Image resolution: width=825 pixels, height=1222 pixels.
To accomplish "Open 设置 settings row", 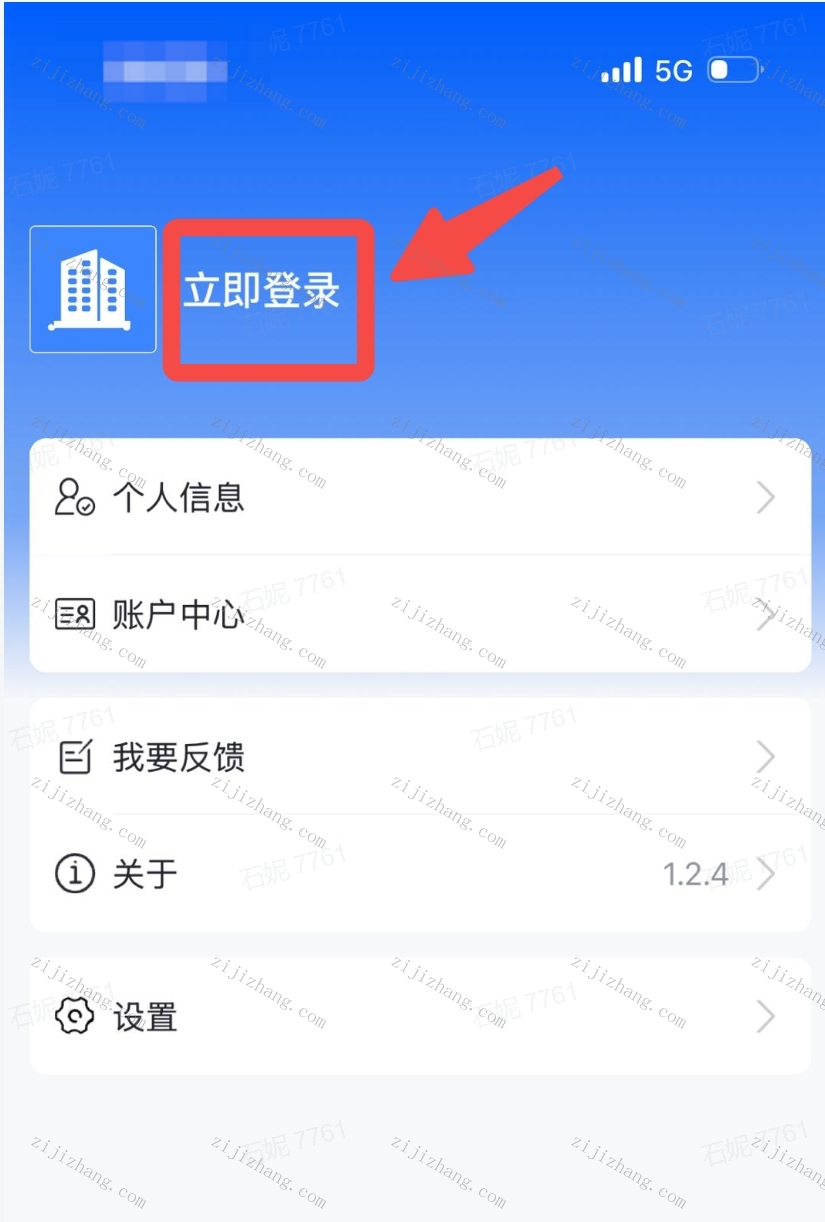I will (419, 1017).
